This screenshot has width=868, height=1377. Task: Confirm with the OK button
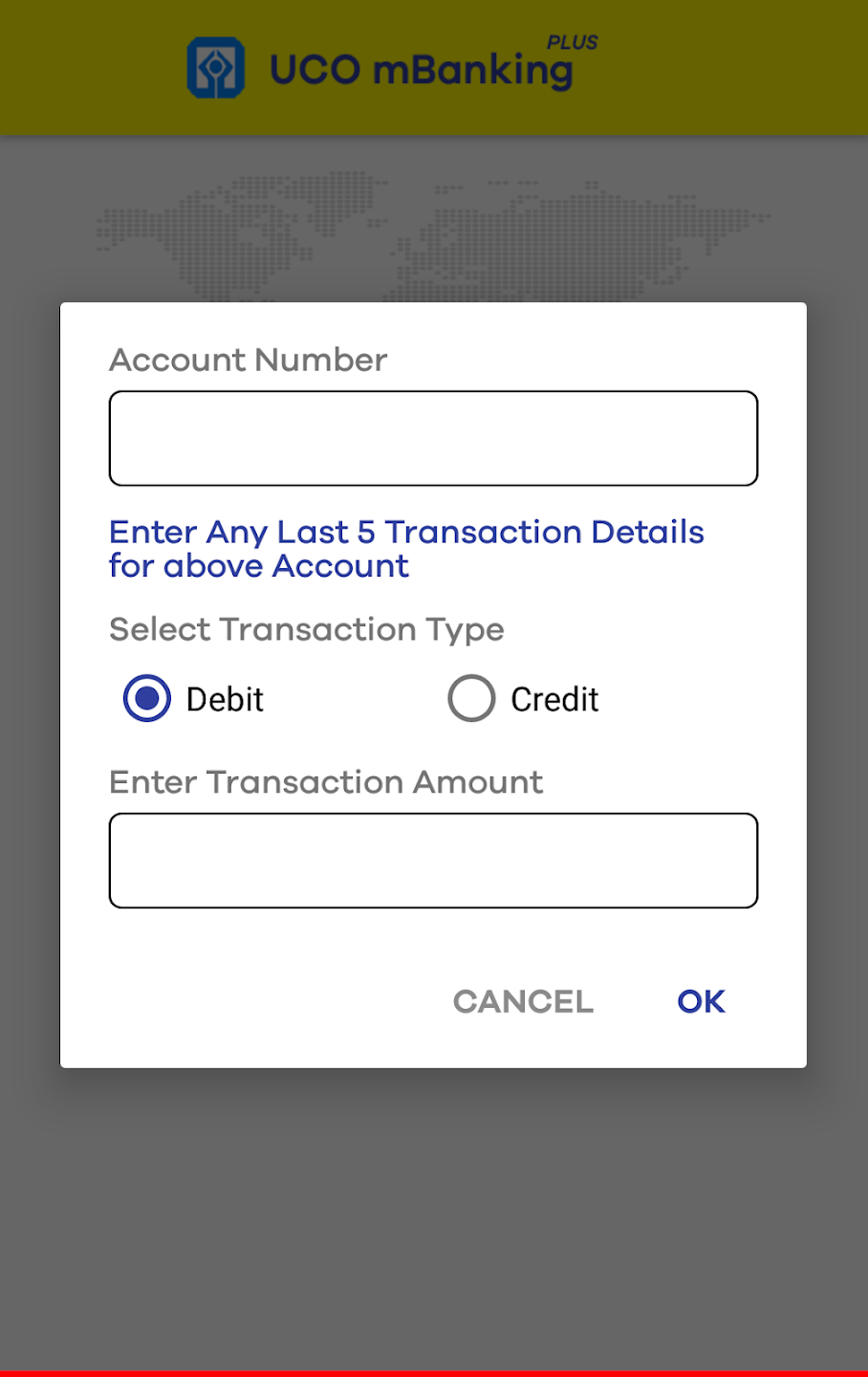coord(701,1001)
